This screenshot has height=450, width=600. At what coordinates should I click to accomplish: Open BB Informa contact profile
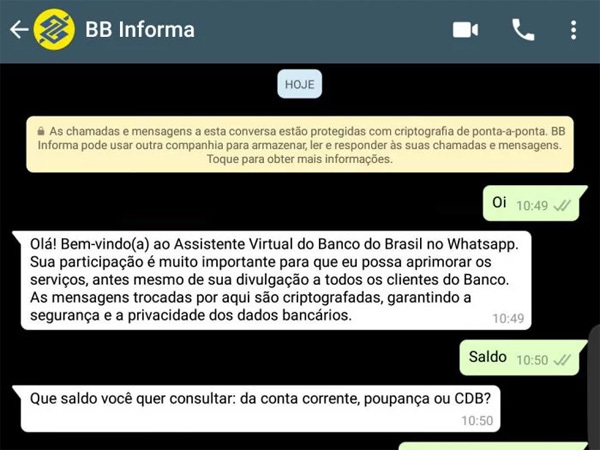(x=142, y=30)
